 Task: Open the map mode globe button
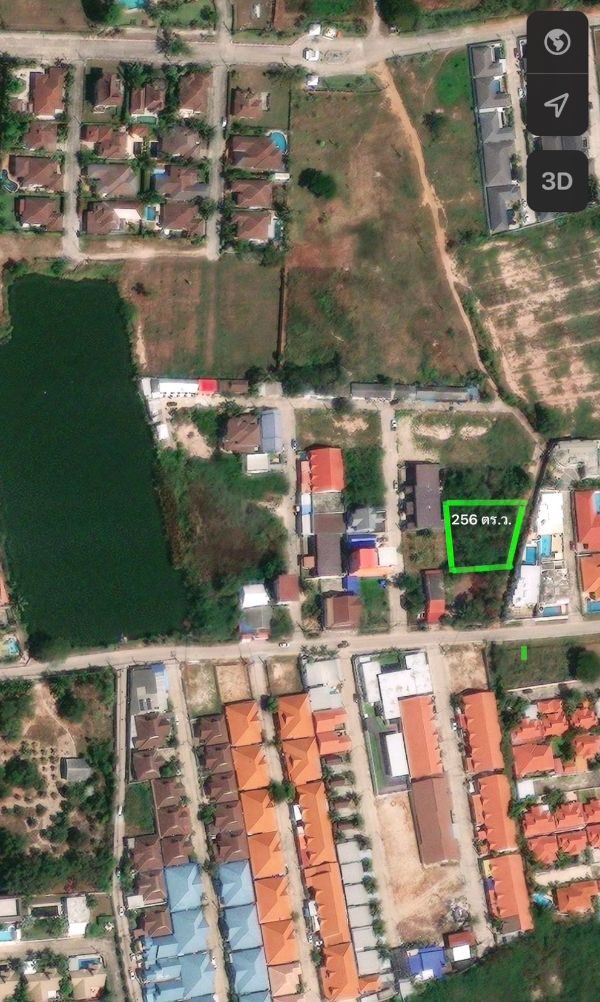(557, 43)
